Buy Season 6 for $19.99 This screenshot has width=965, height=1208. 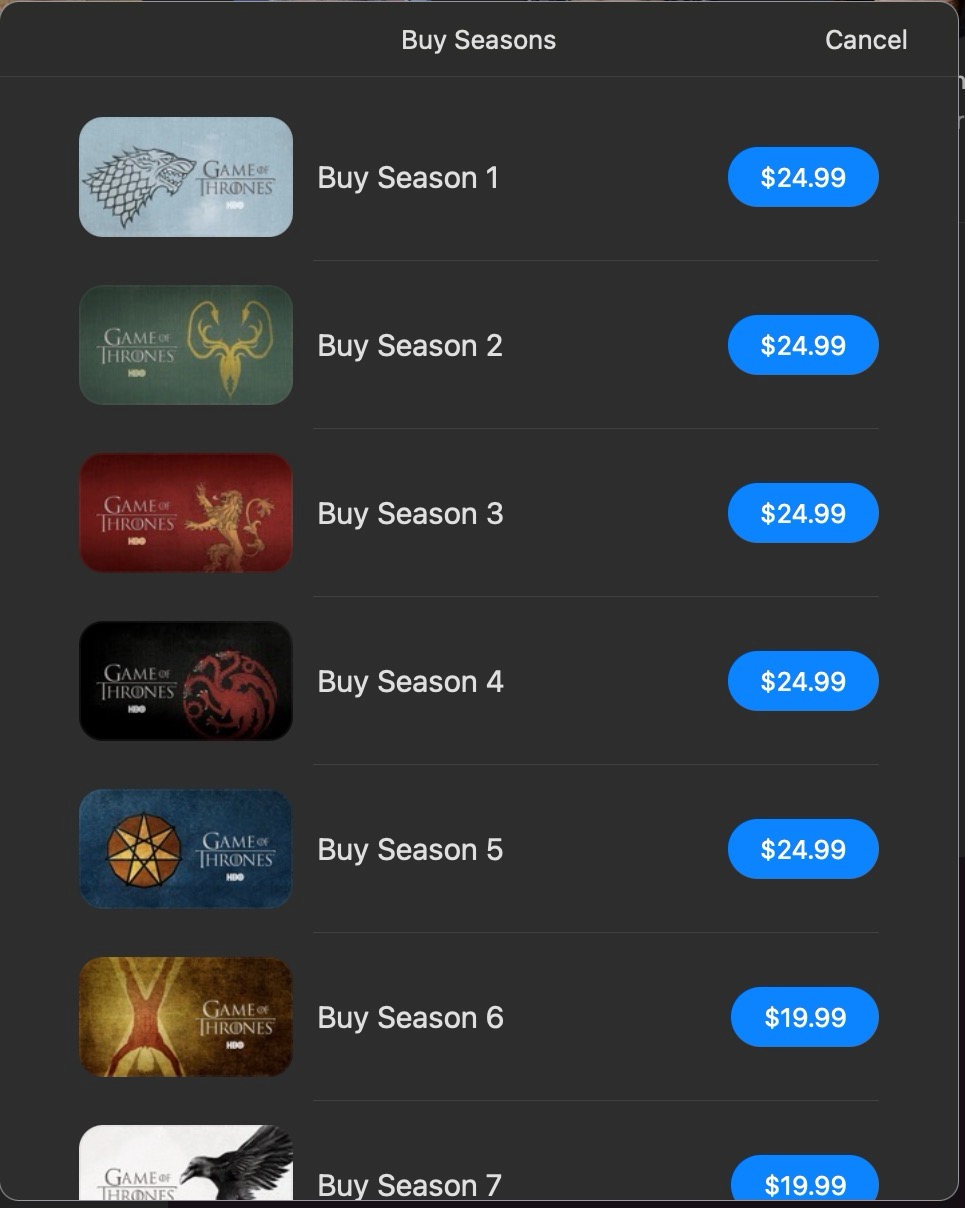pos(805,1018)
